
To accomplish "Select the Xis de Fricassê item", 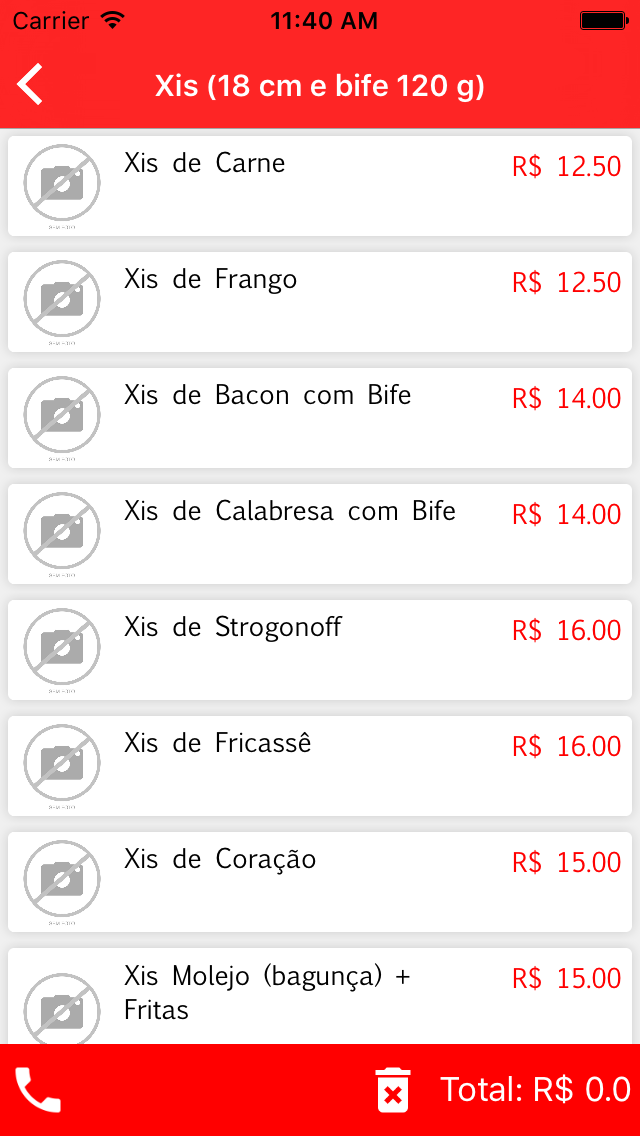I will tap(320, 766).
